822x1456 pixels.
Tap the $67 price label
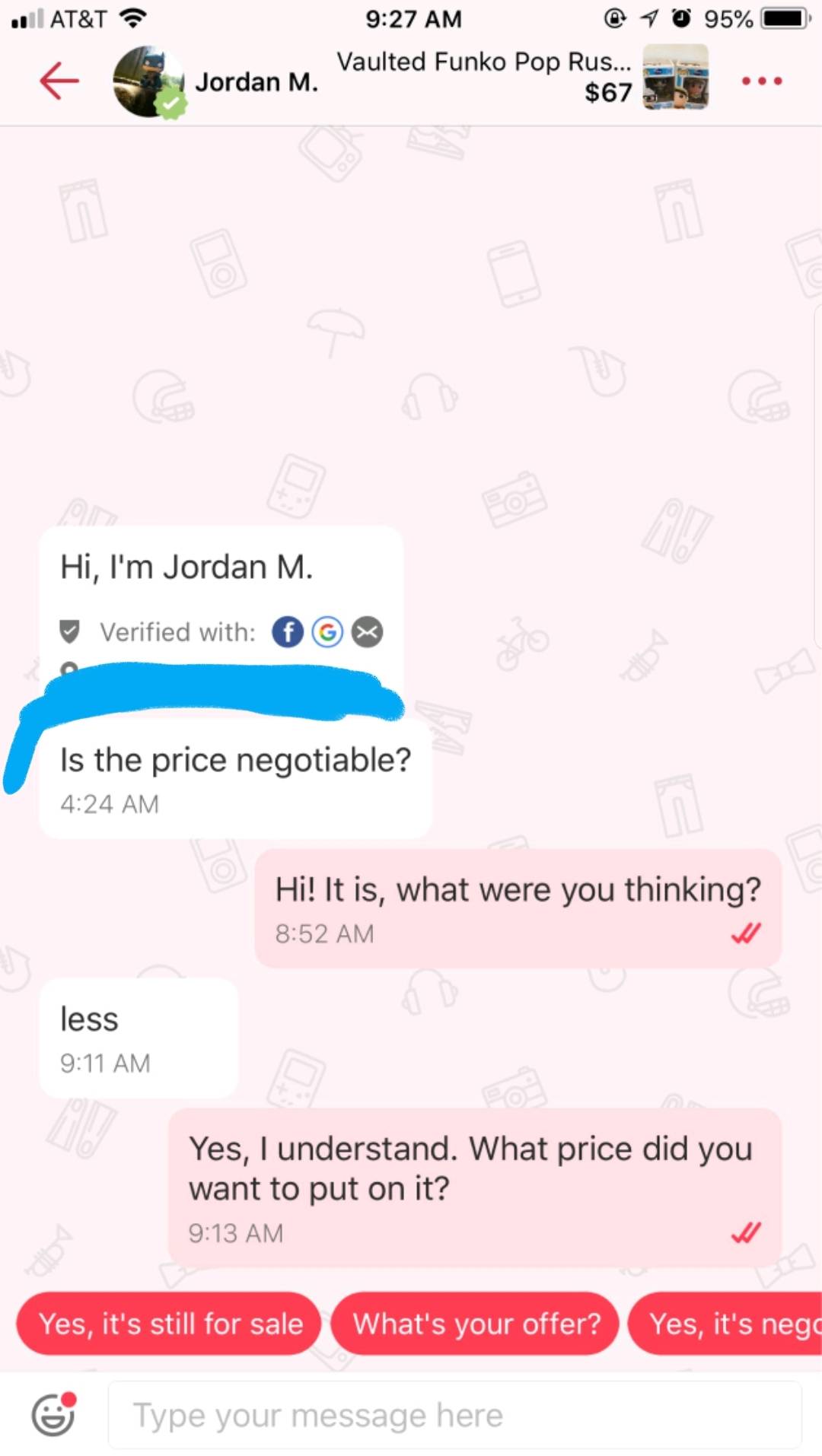608,92
